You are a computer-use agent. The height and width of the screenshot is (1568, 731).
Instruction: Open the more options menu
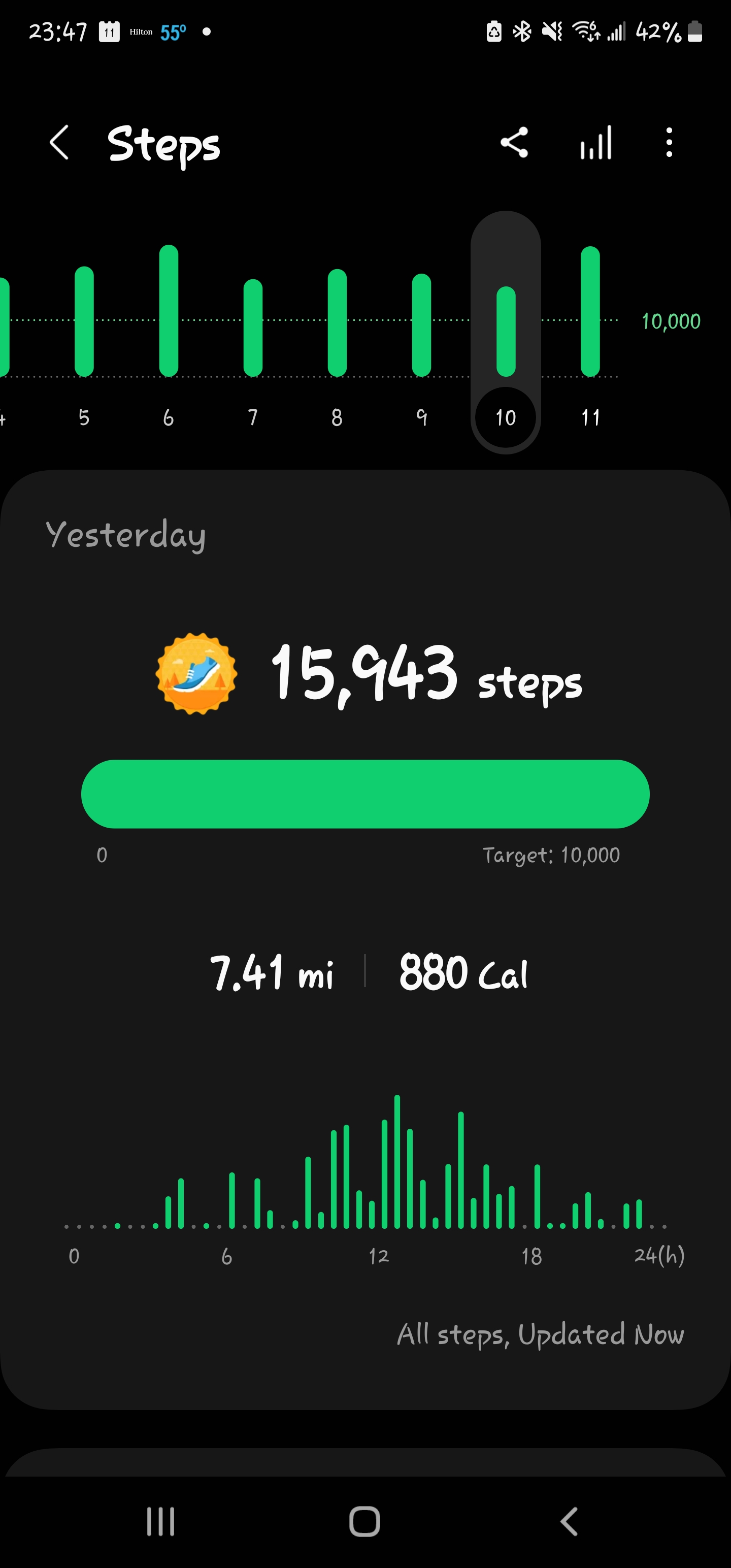pos(669,143)
